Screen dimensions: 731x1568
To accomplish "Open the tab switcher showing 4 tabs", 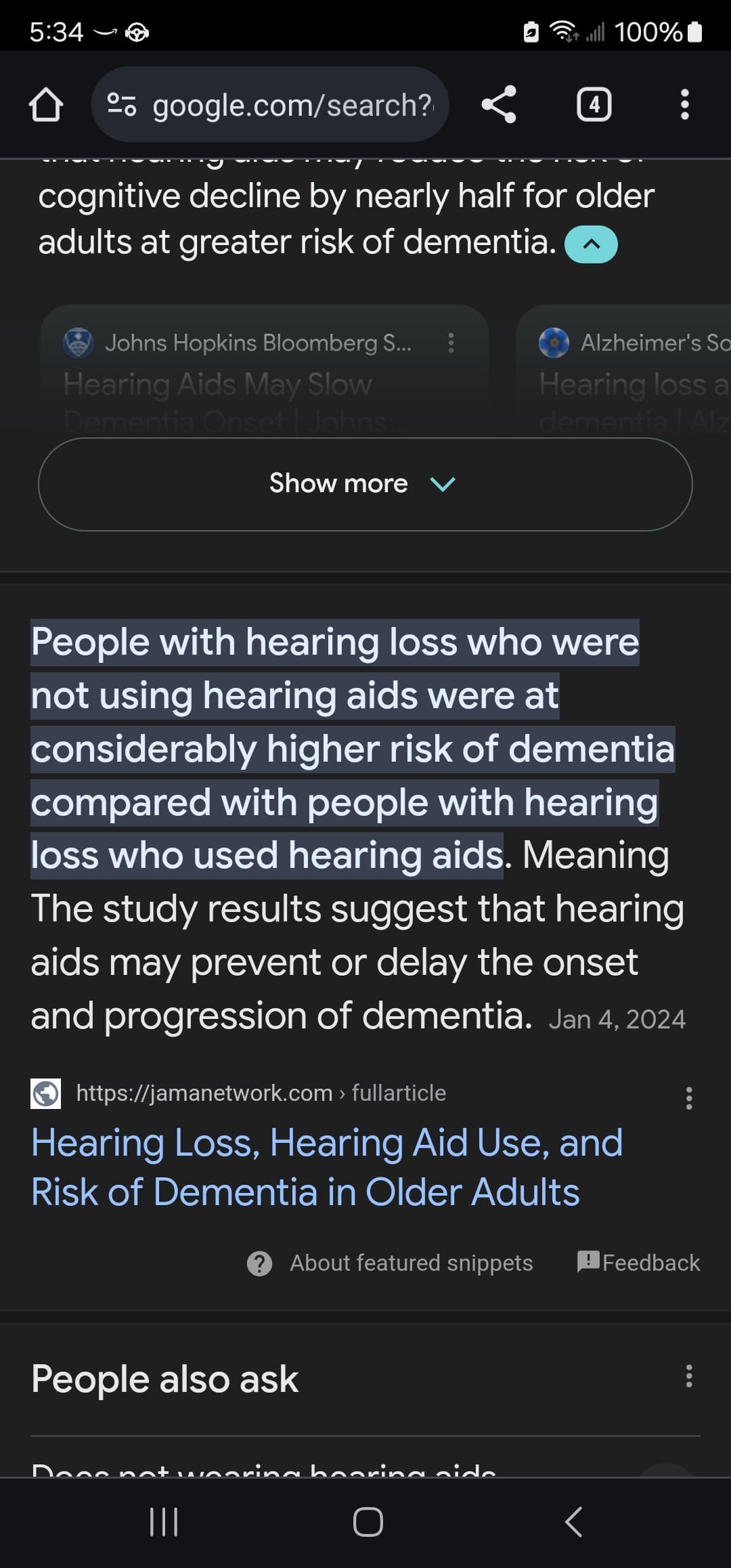I will coord(594,105).
